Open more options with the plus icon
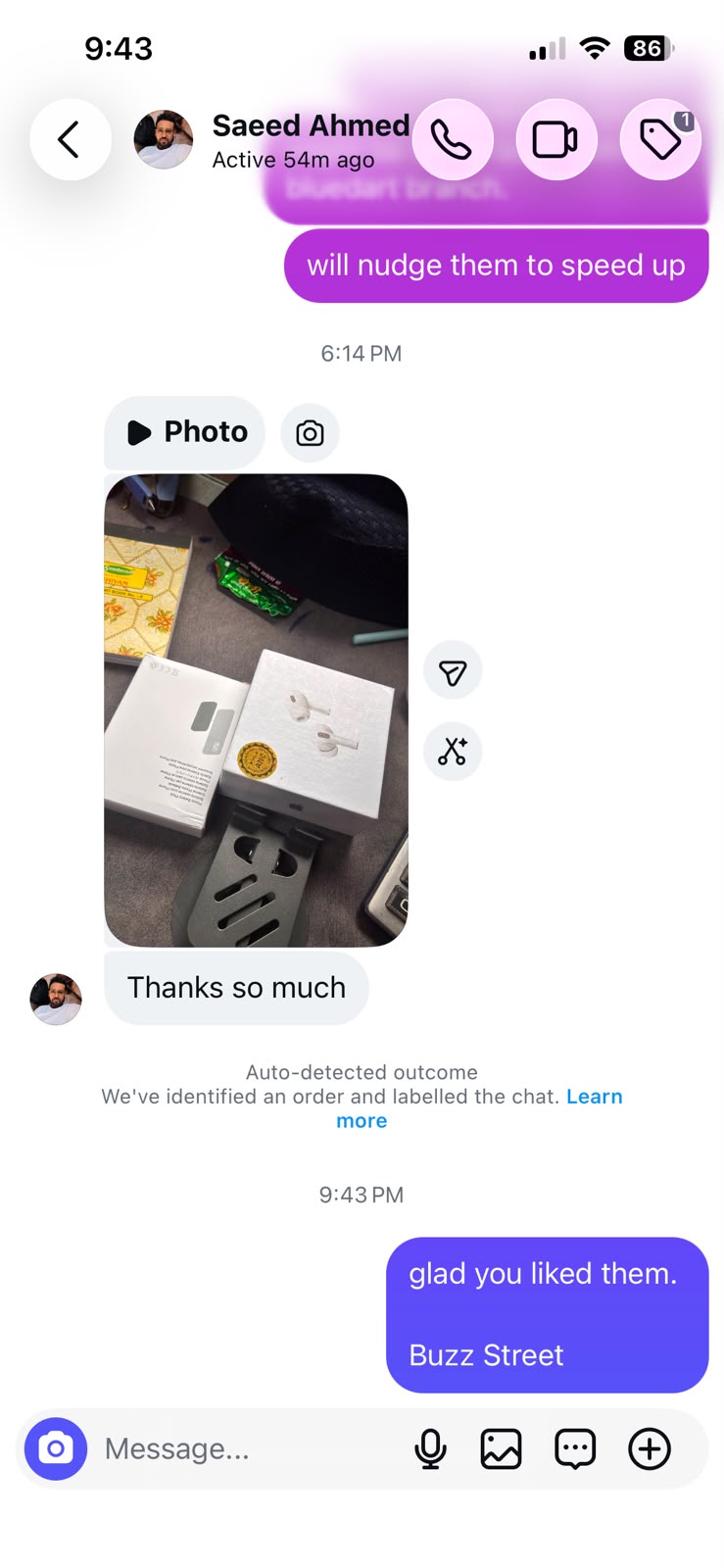 (650, 1448)
